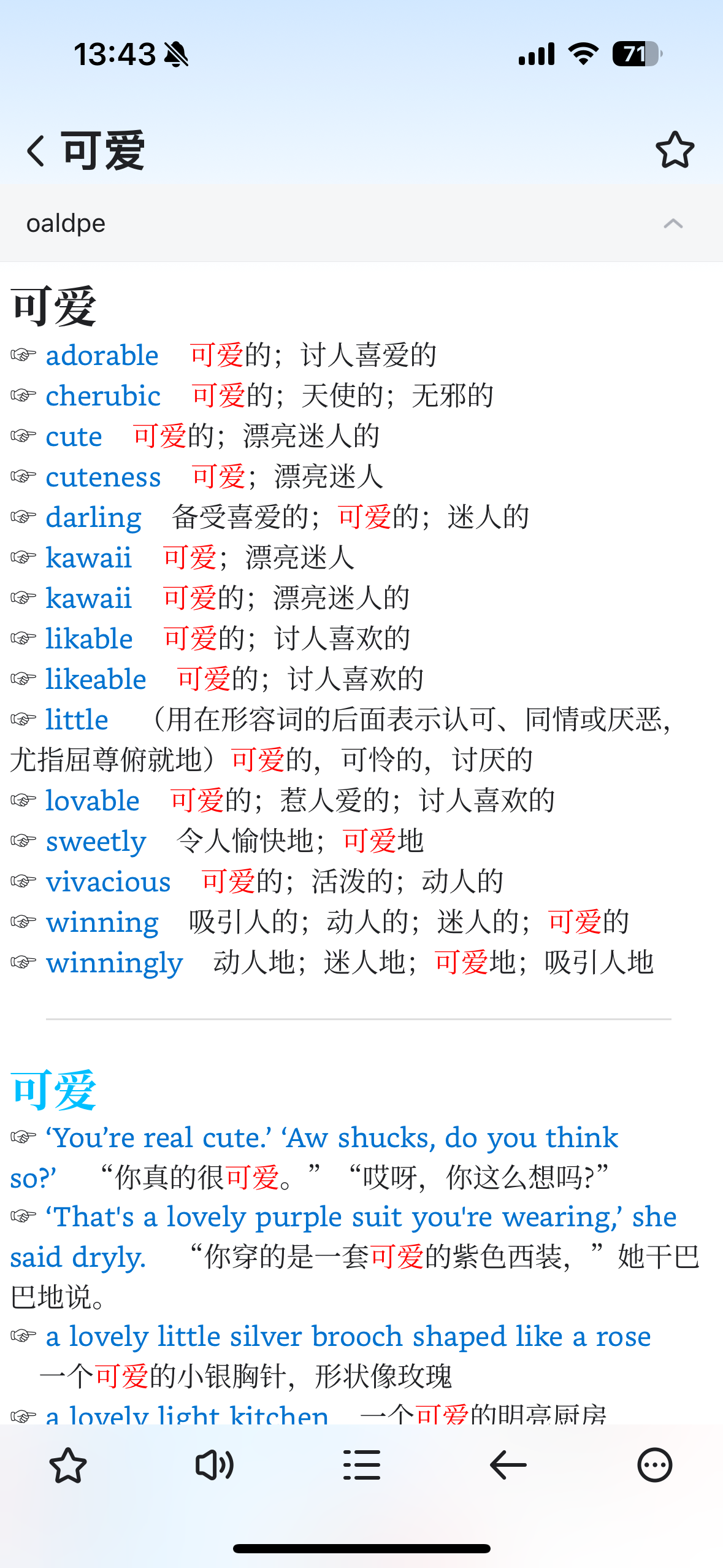Open the vivacious entry link
The height and width of the screenshot is (1568, 723).
[109, 882]
